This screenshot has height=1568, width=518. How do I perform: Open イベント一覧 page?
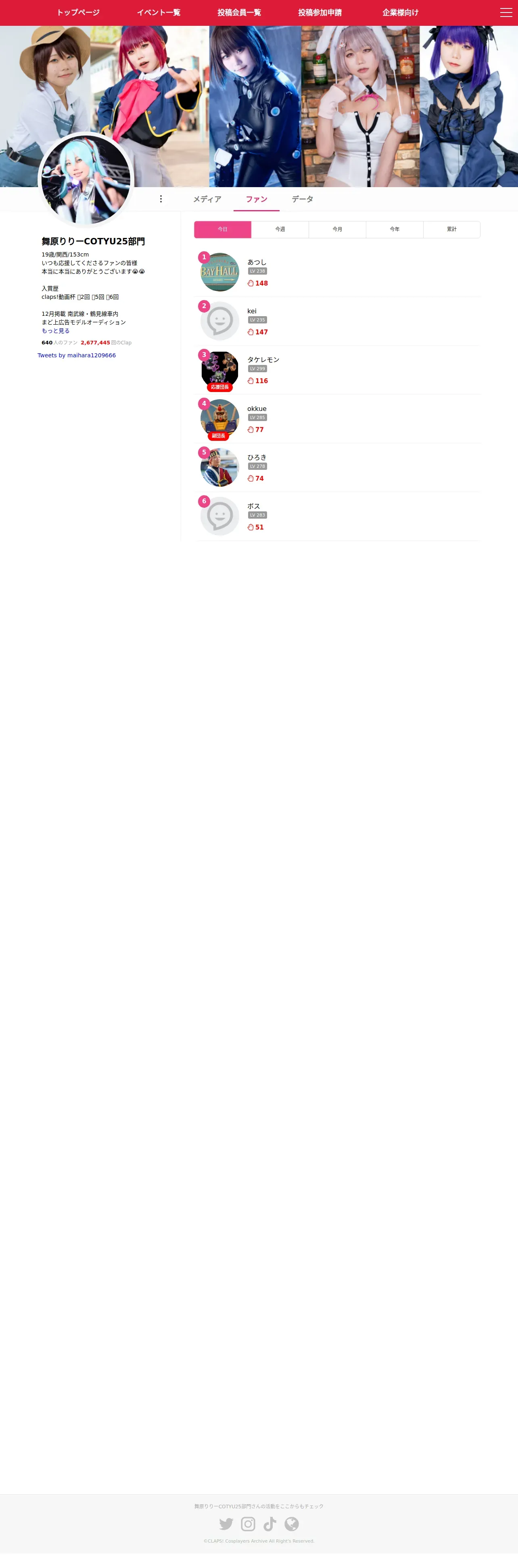[x=158, y=12]
